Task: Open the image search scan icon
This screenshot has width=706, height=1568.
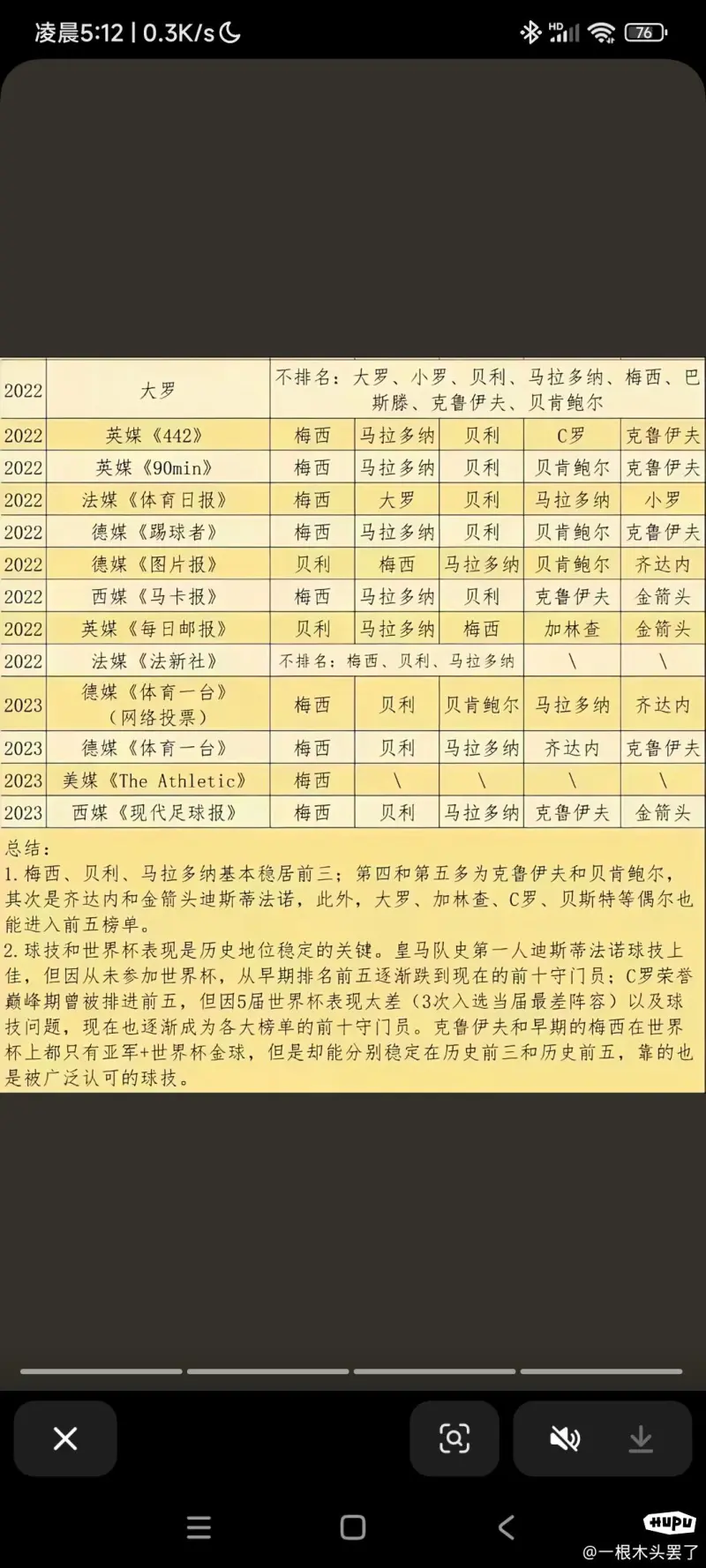Action: [454, 1438]
